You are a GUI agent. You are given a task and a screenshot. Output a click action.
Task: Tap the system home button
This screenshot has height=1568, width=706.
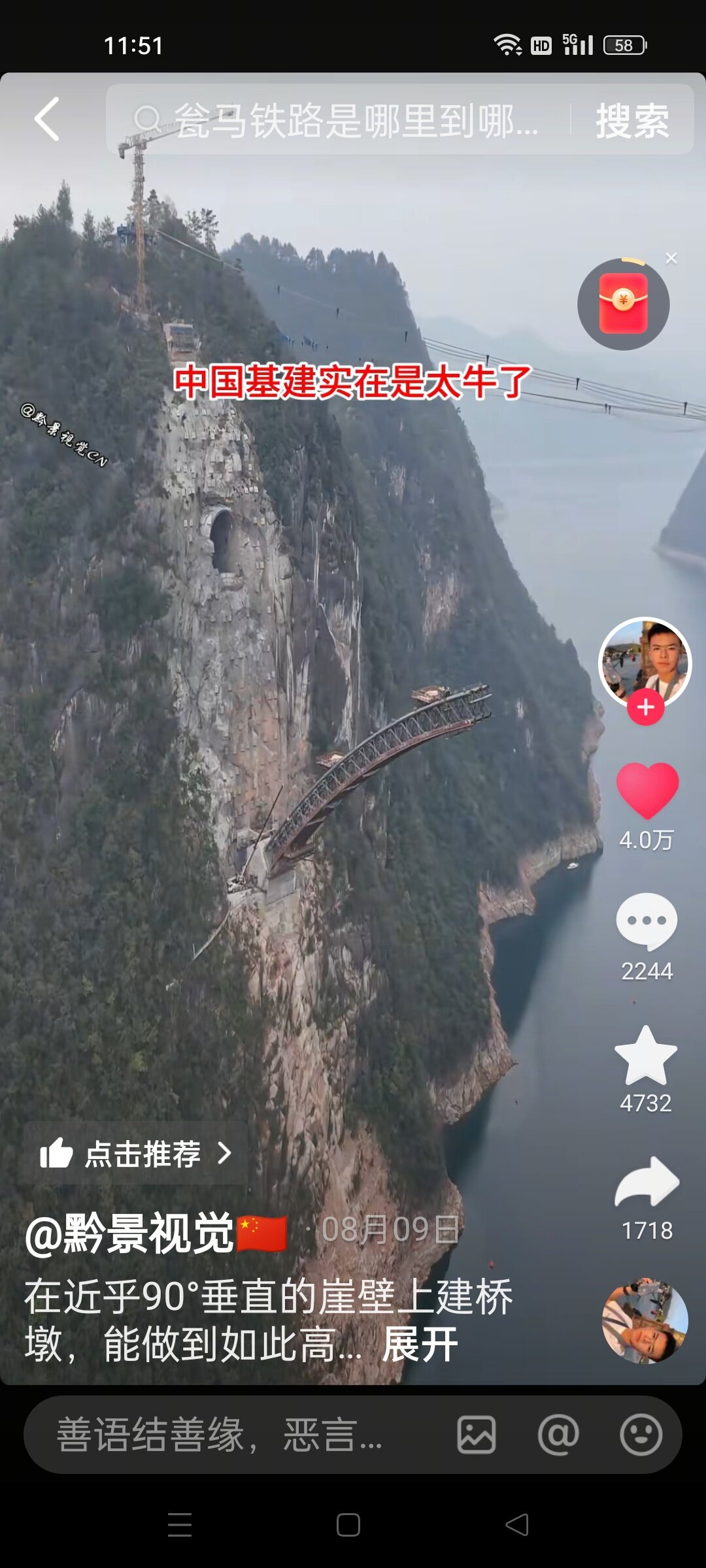[x=348, y=1525]
